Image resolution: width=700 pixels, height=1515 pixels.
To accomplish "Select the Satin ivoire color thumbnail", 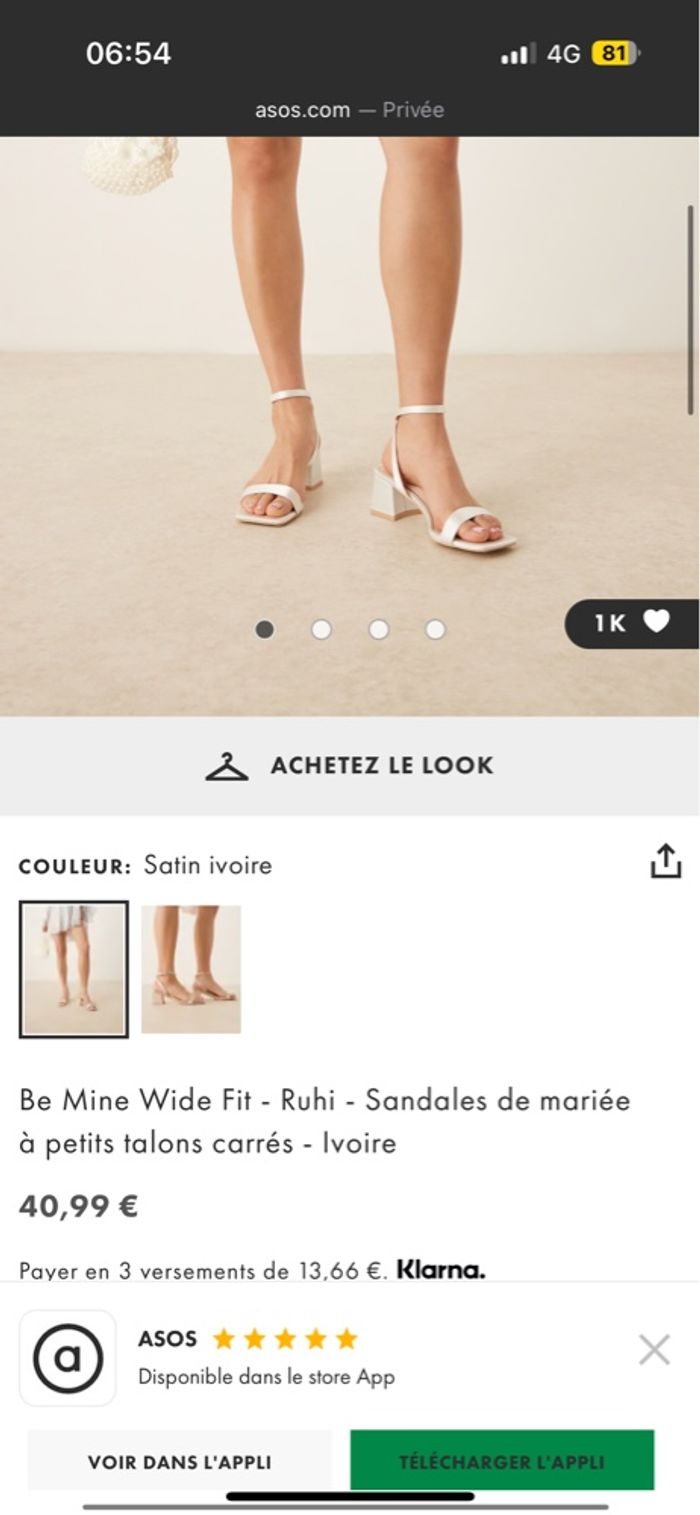I will (74, 969).
